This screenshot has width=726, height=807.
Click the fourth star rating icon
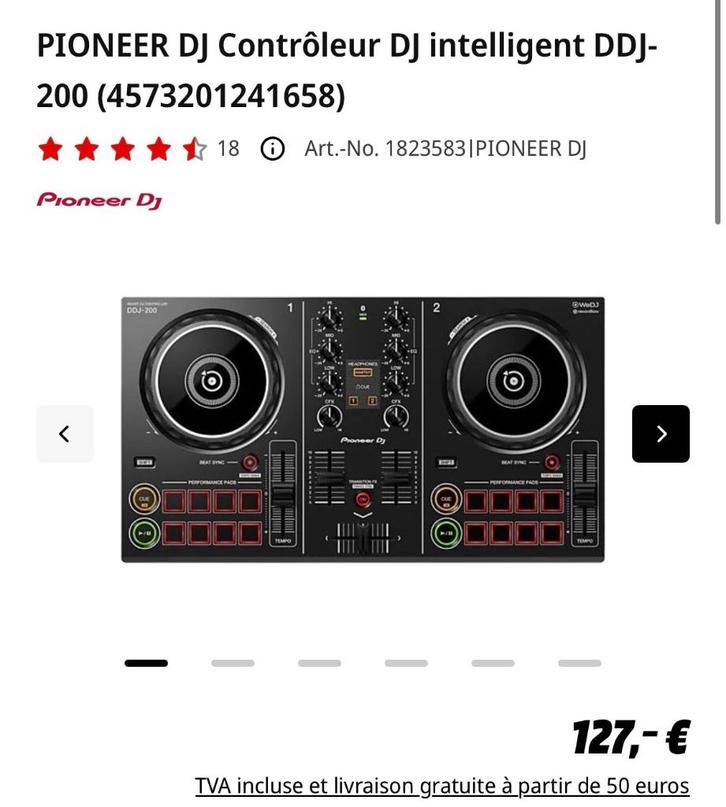pos(157,149)
